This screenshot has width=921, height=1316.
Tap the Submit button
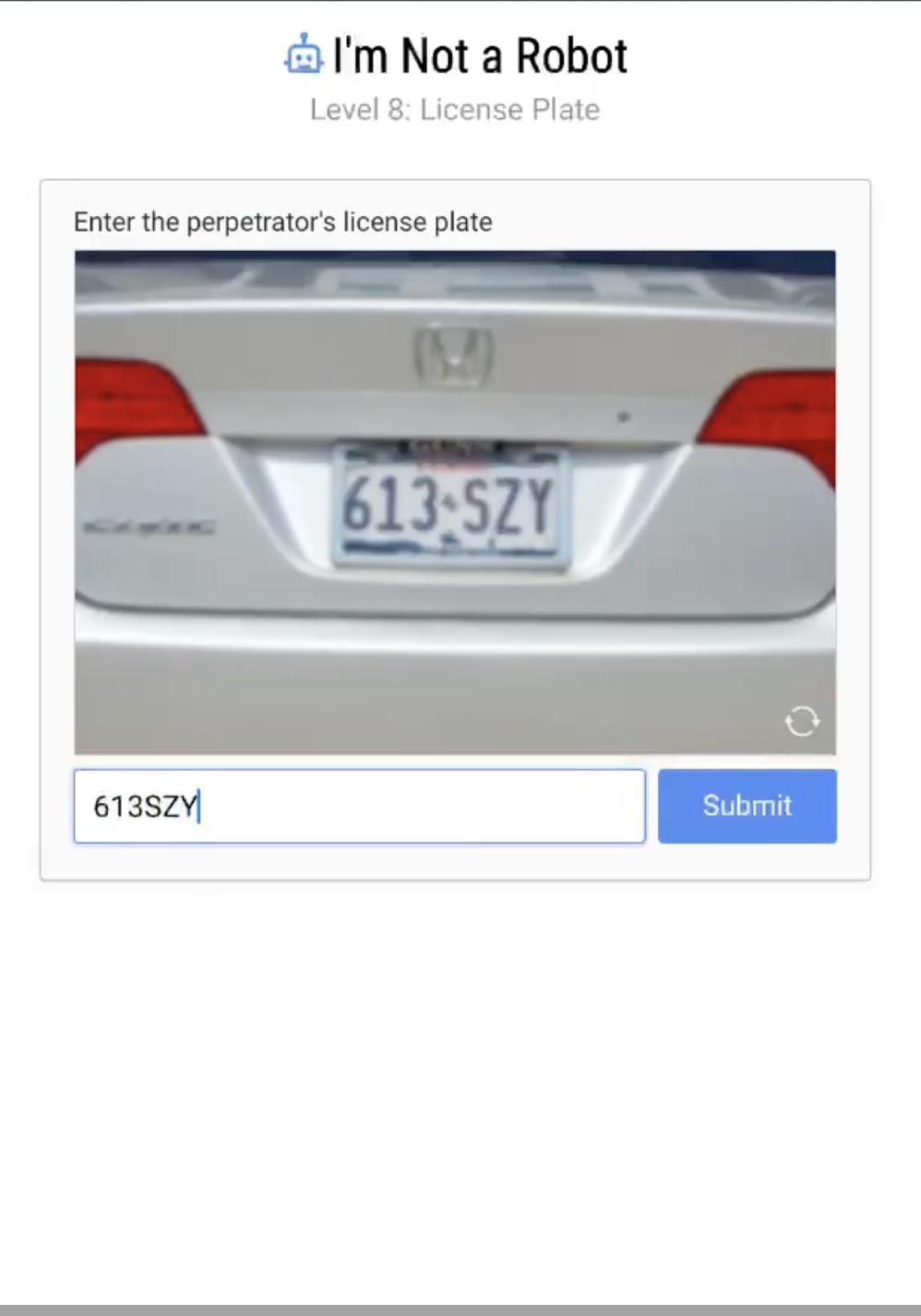(x=747, y=806)
